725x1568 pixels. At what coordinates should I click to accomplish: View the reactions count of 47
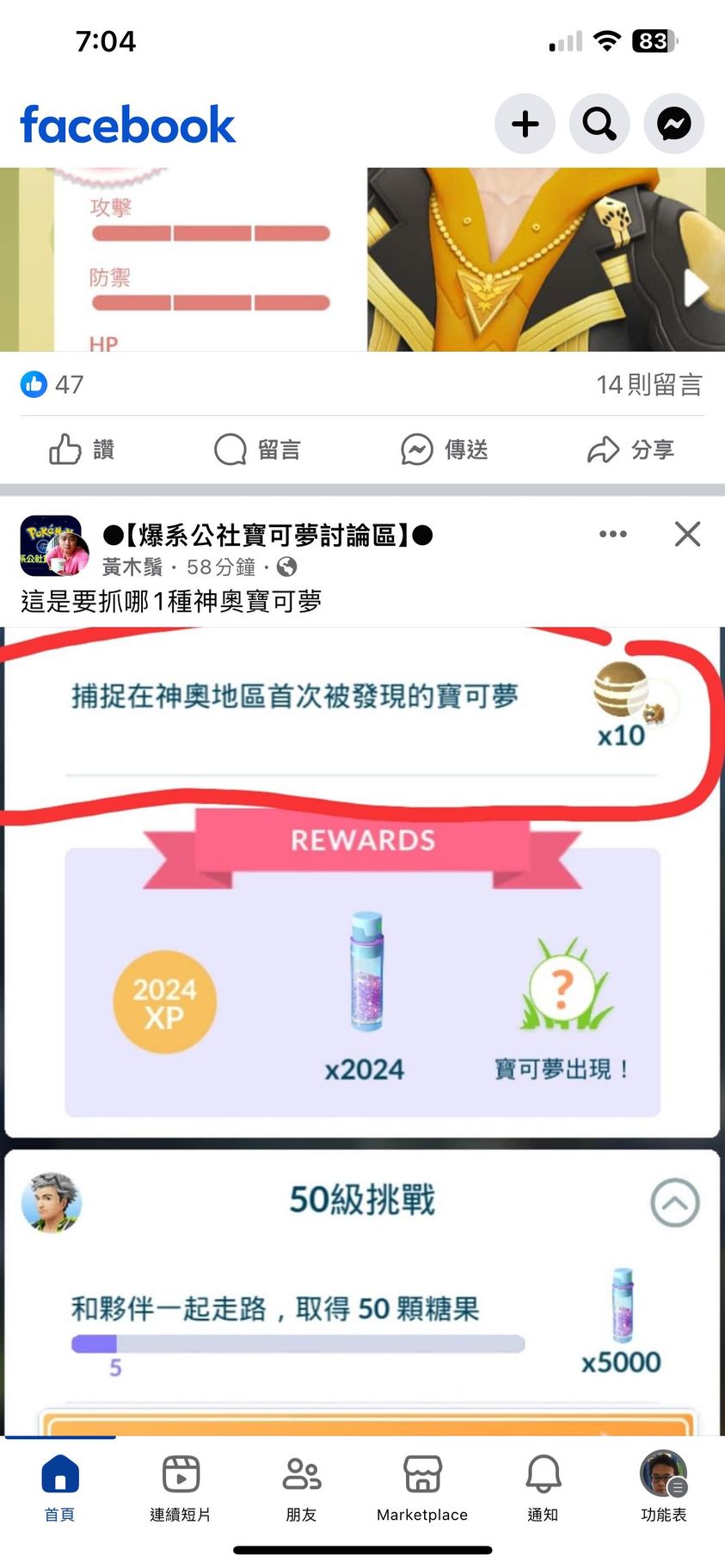click(x=53, y=384)
